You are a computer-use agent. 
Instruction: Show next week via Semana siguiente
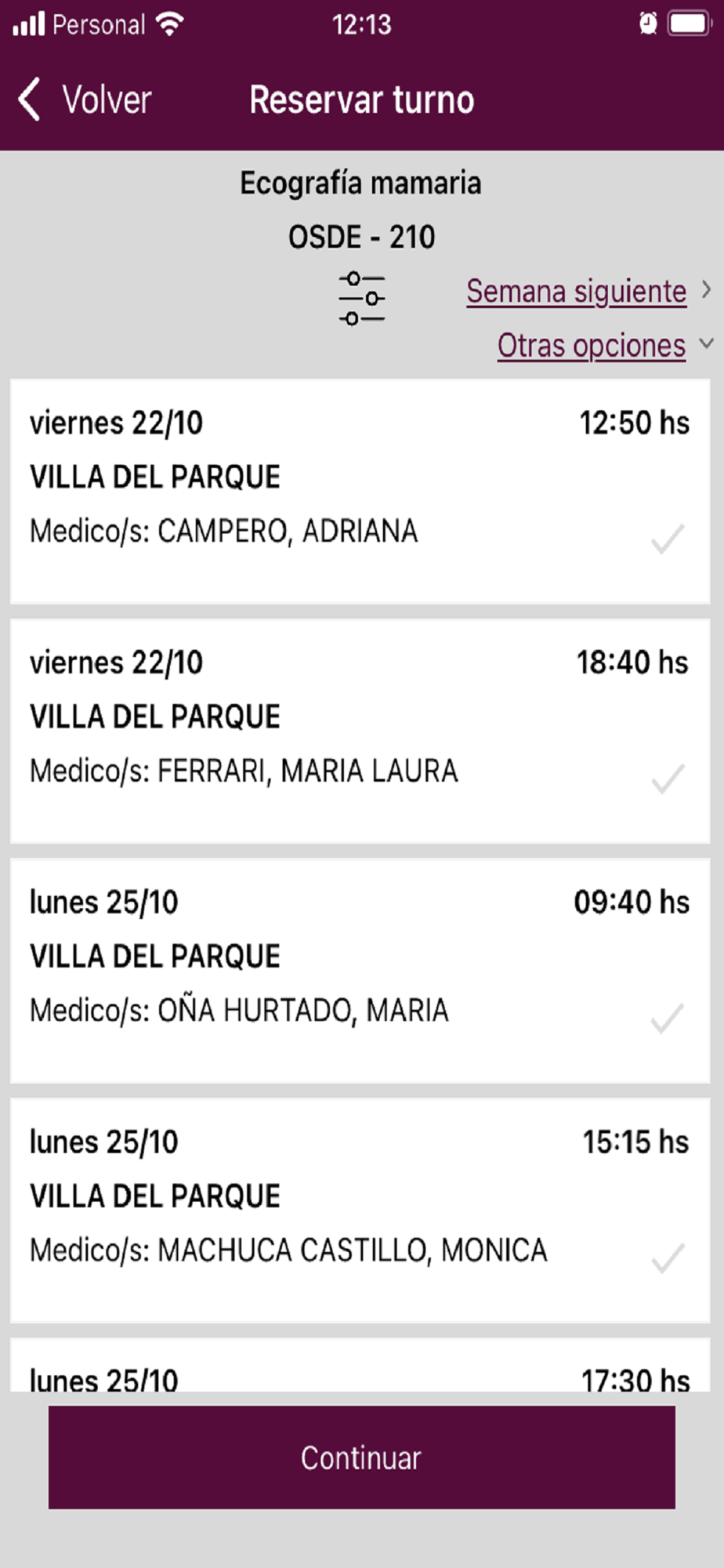(x=577, y=292)
